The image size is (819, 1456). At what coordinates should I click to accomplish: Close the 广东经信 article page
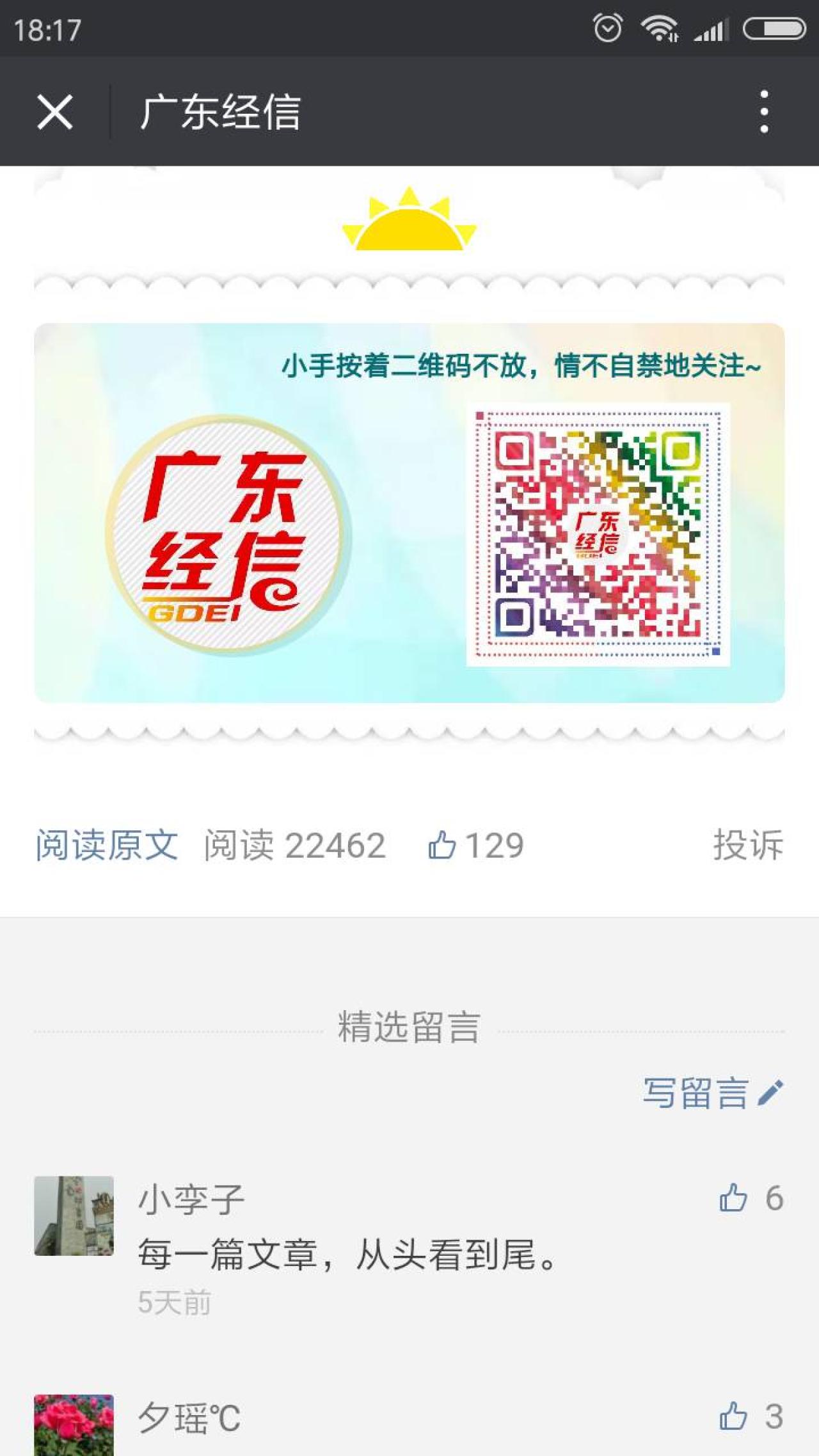point(55,112)
